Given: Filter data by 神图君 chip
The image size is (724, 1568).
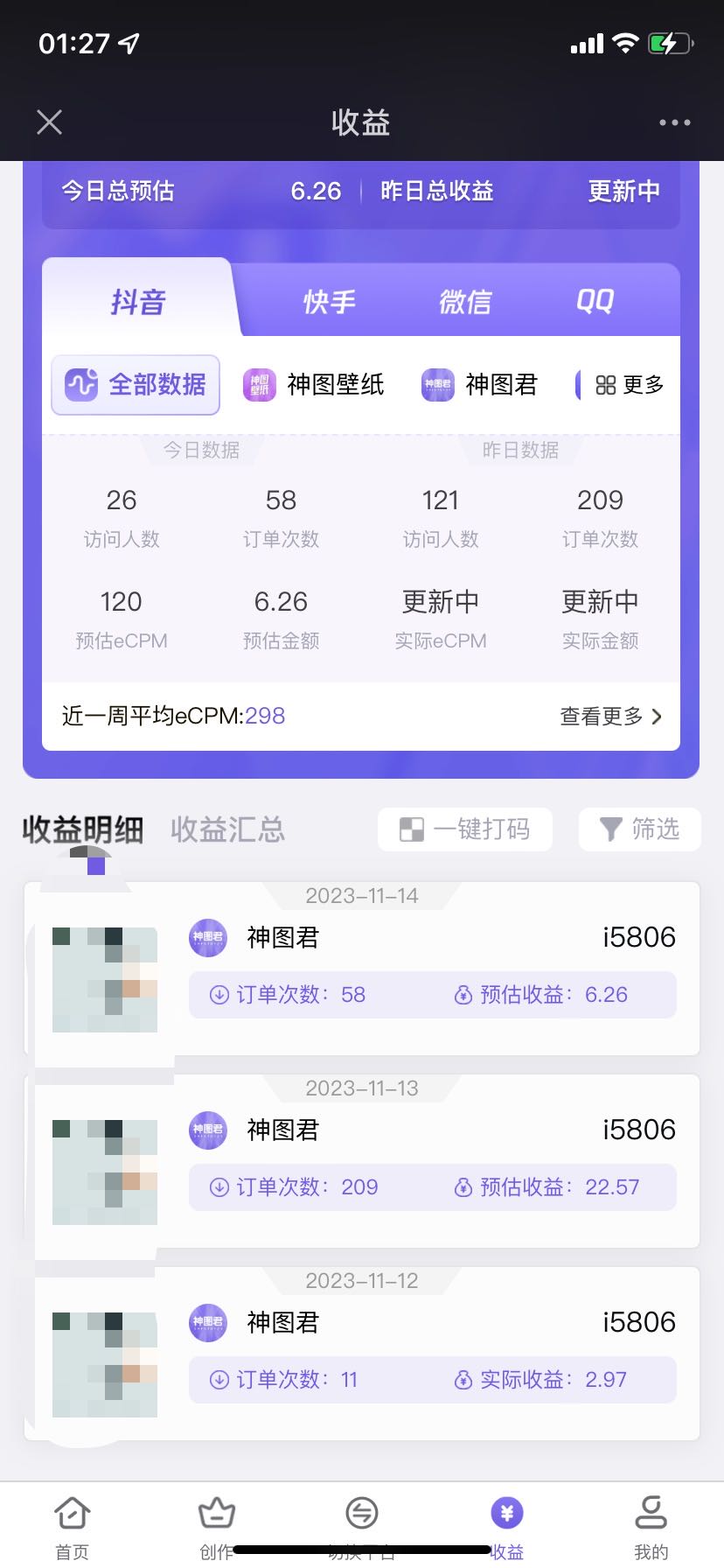Looking at the screenshot, I should click(x=480, y=384).
